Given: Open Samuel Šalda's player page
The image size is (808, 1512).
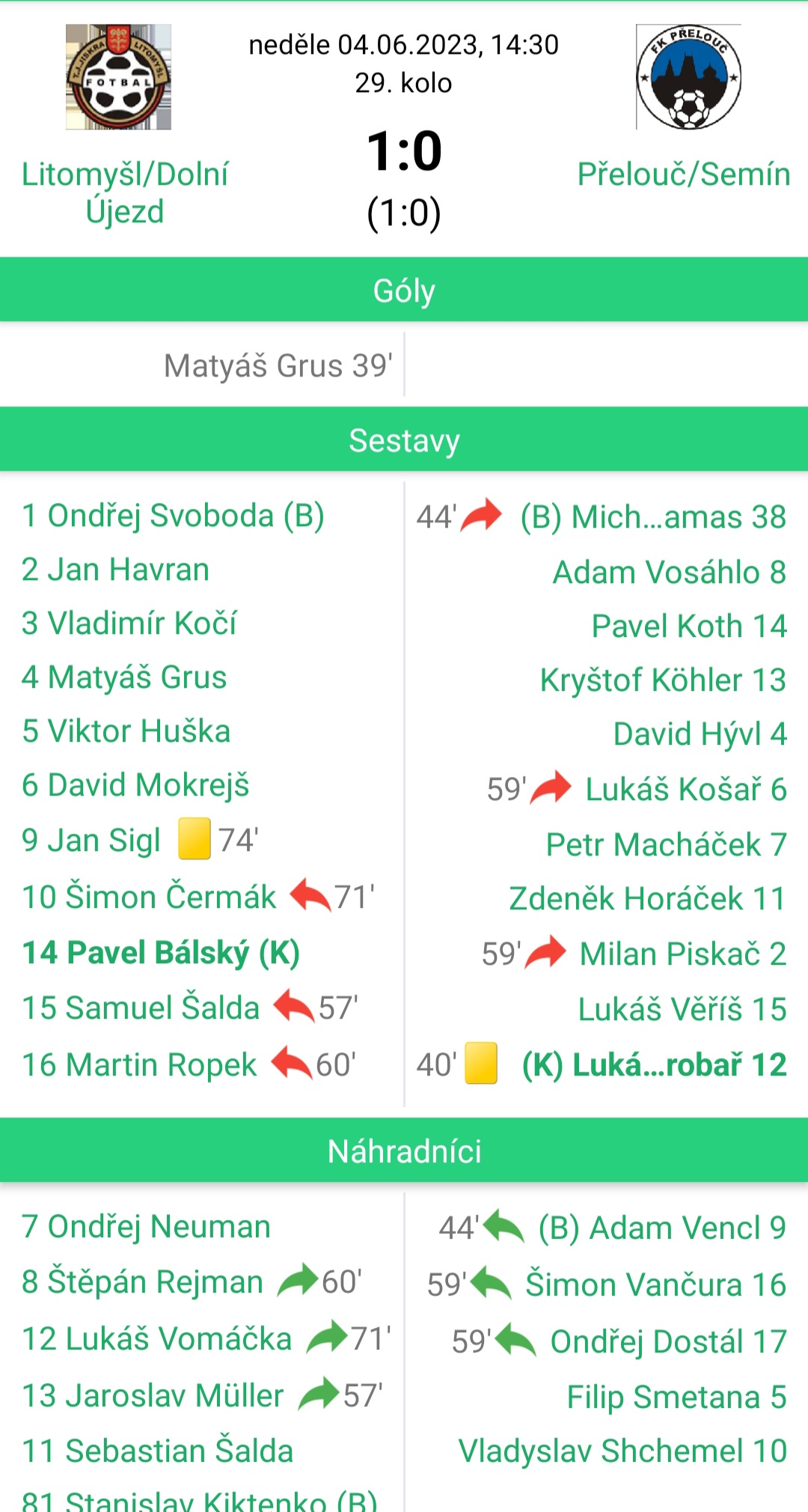Looking at the screenshot, I should pyautogui.click(x=141, y=1008).
